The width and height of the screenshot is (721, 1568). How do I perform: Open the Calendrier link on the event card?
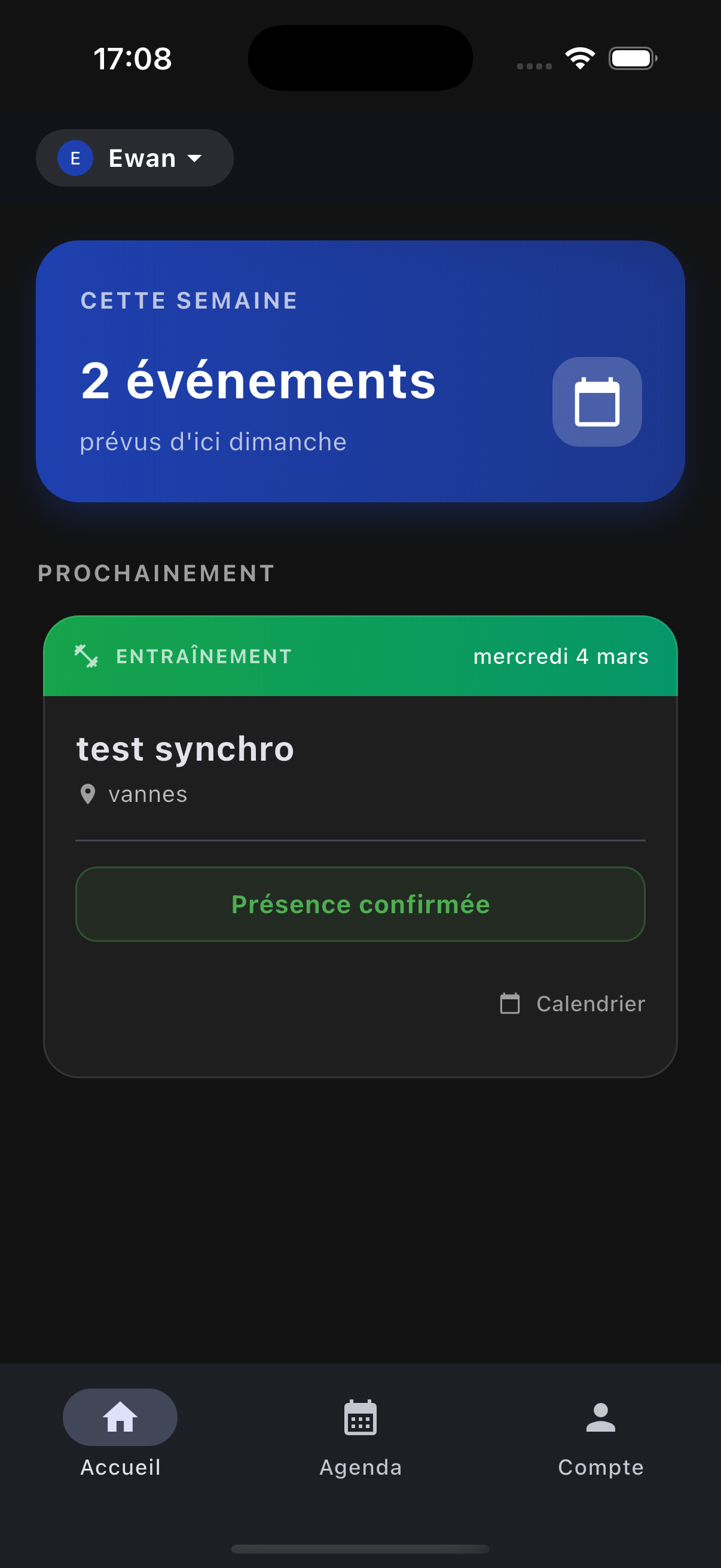[x=589, y=1003]
